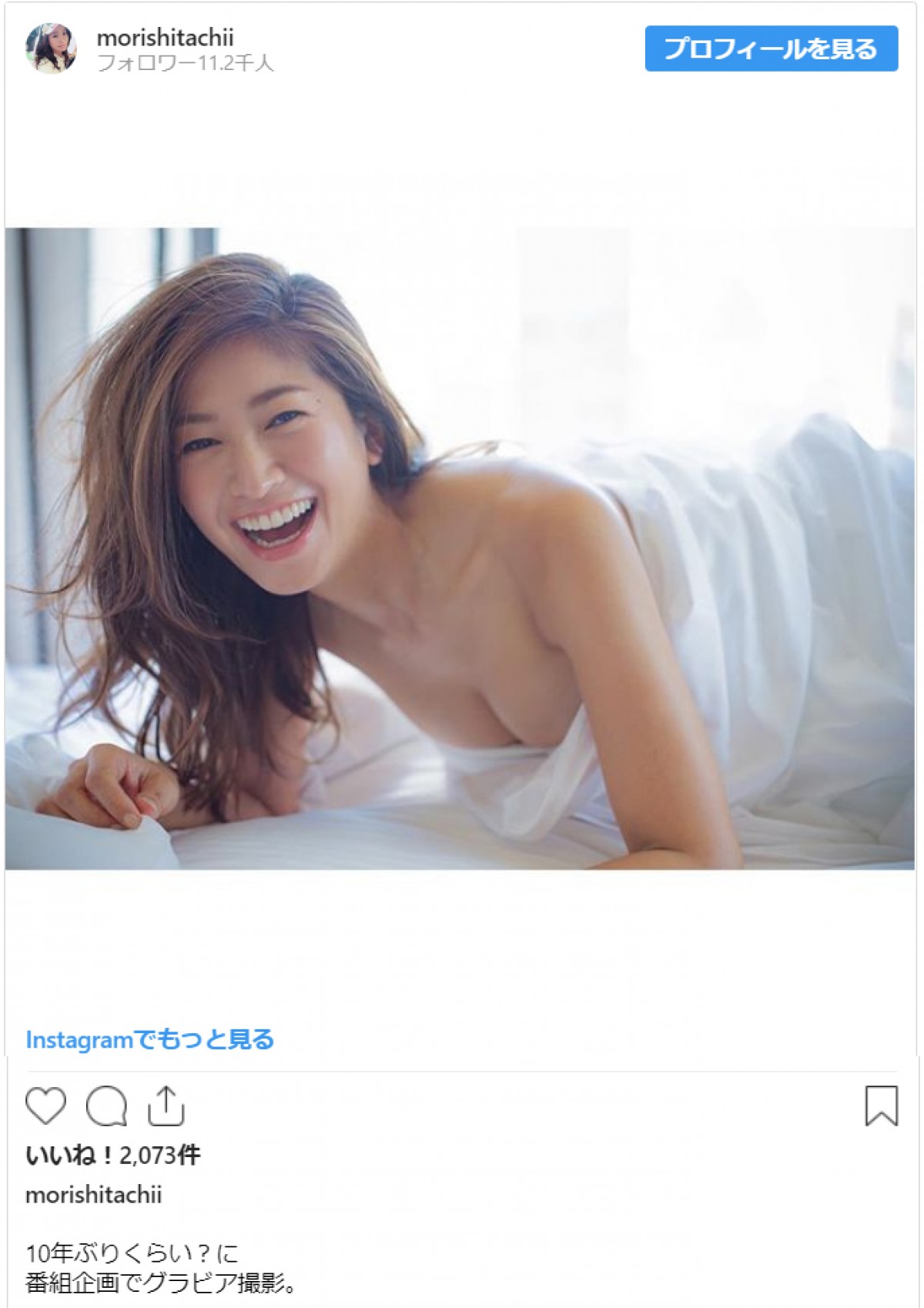
Task: Open comments via the speech bubble icon
Action: 106,1106
